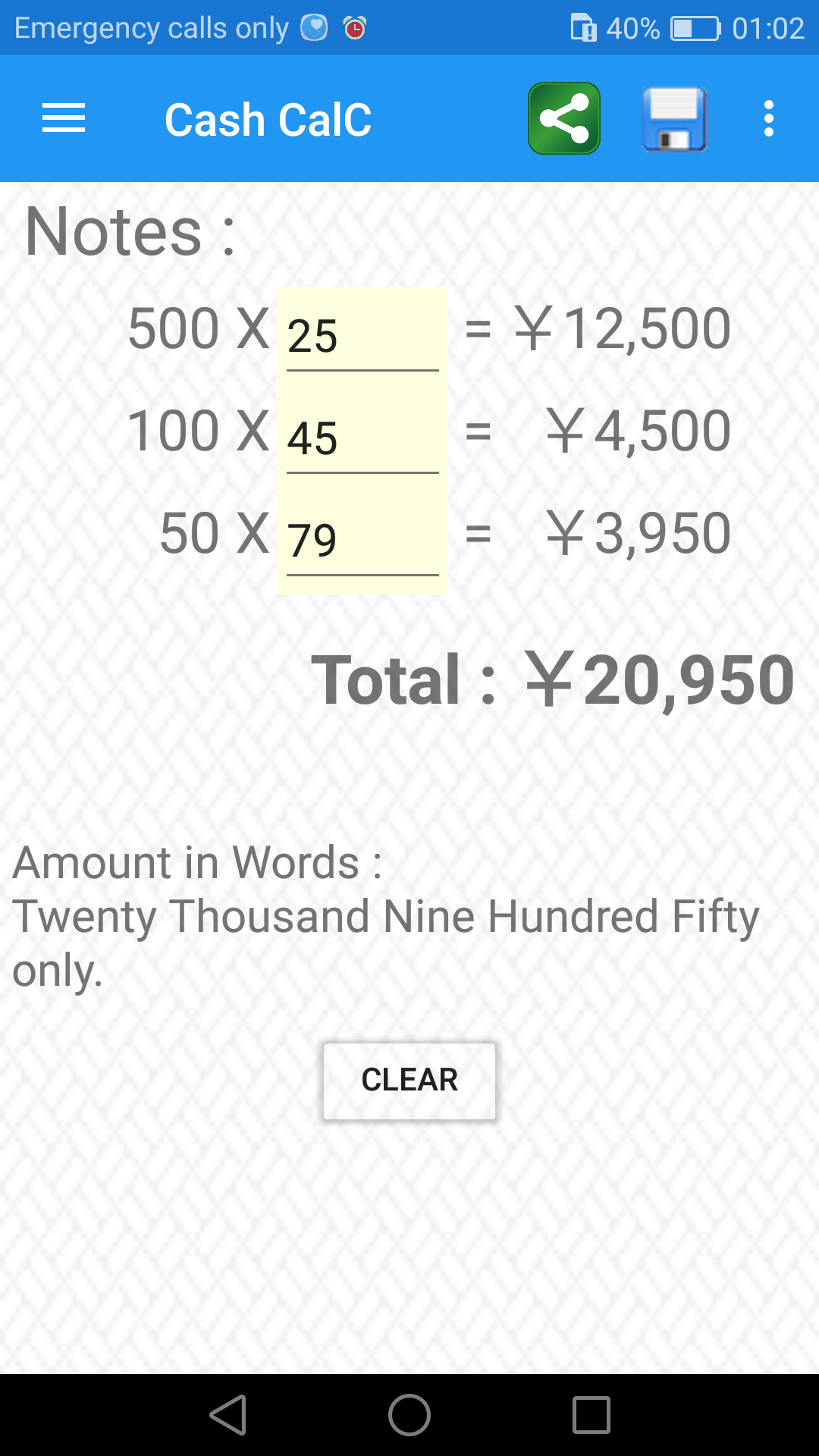Tap the back navigation arrow

click(x=229, y=1415)
